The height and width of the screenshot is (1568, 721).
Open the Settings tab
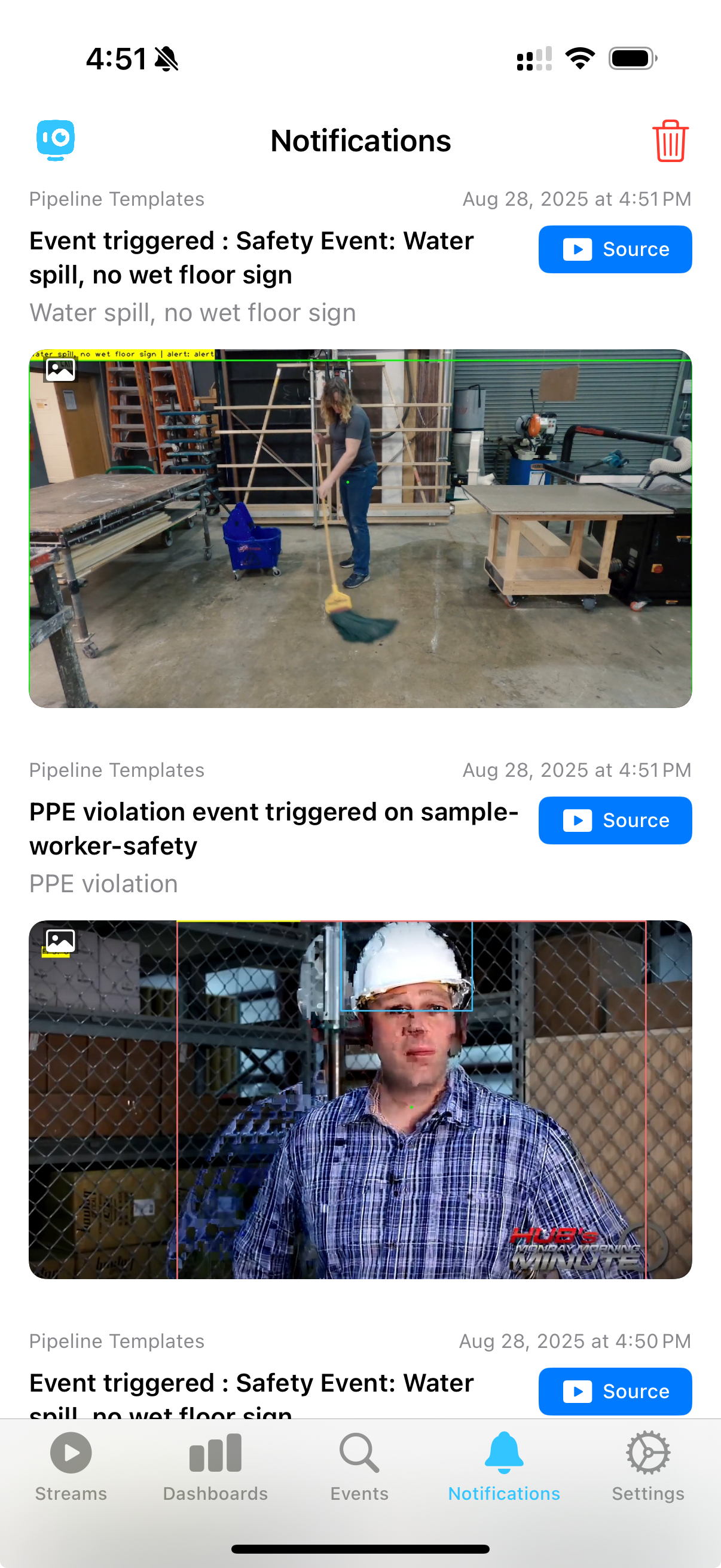tap(648, 1467)
